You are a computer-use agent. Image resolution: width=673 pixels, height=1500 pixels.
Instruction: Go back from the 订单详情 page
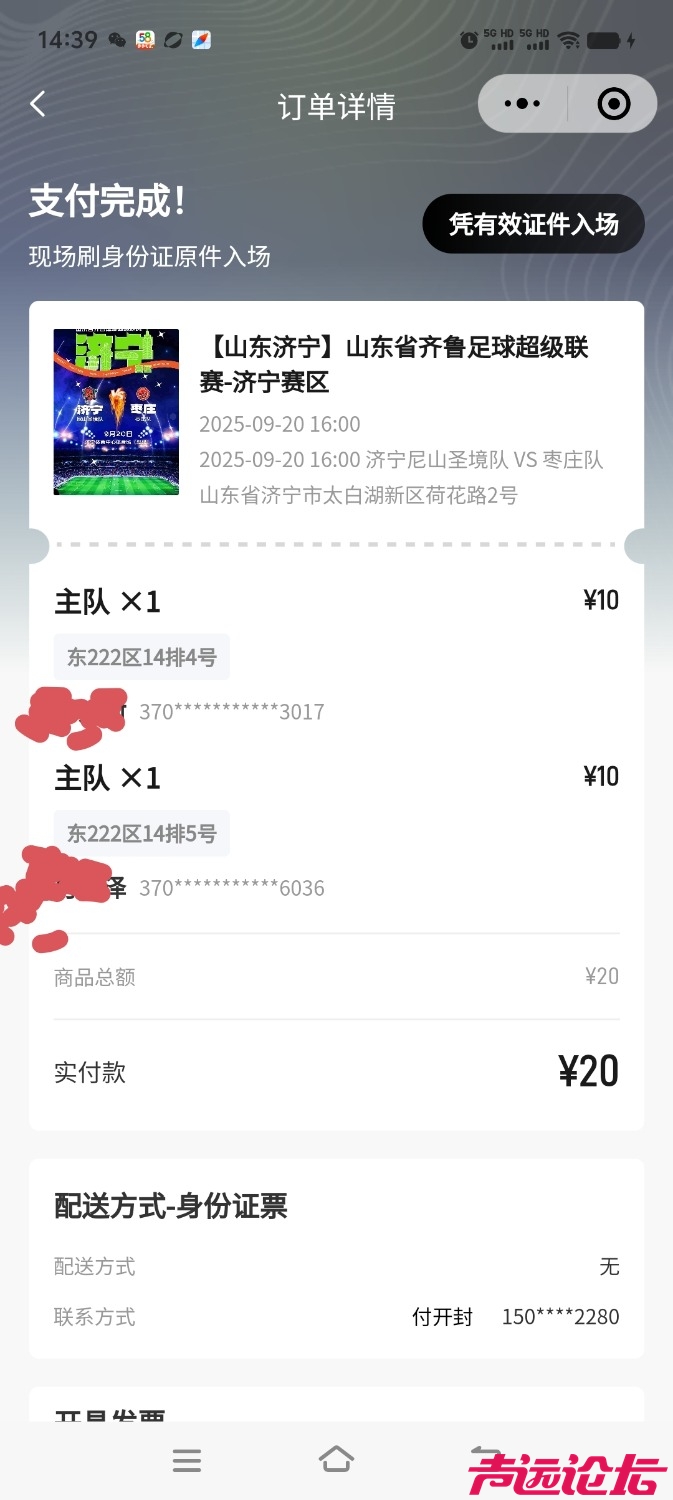[38, 104]
